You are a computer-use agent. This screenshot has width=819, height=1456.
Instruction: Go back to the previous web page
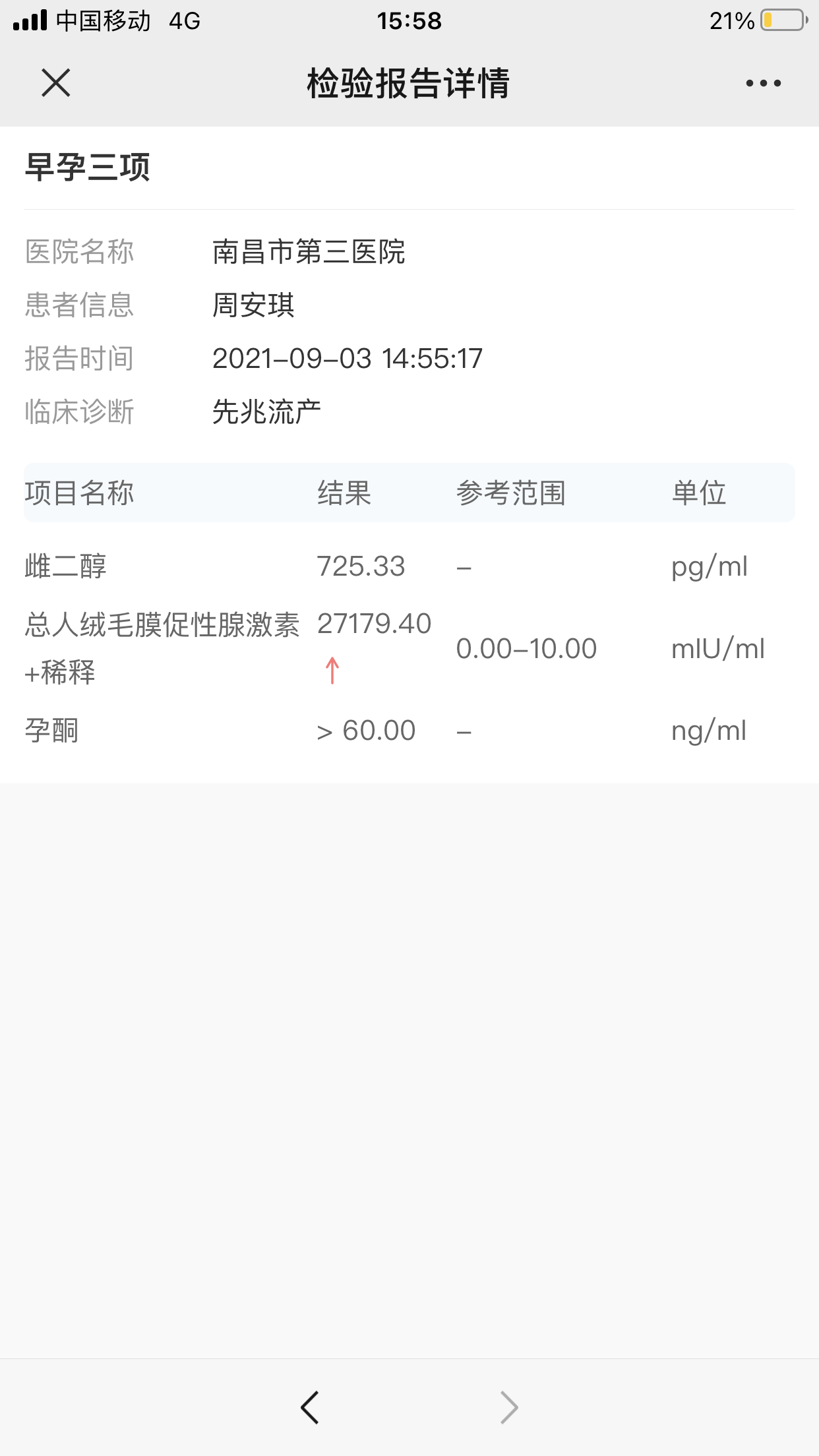[x=310, y=1407]
